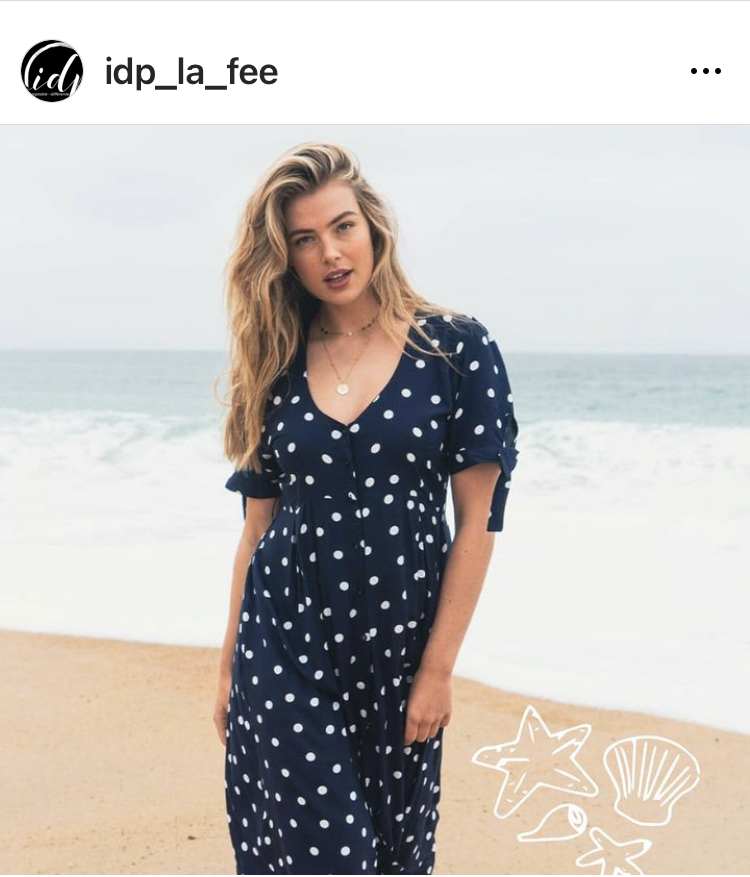
Task: Open the idp_la_fee username link
Action: (x=191, y=72)
